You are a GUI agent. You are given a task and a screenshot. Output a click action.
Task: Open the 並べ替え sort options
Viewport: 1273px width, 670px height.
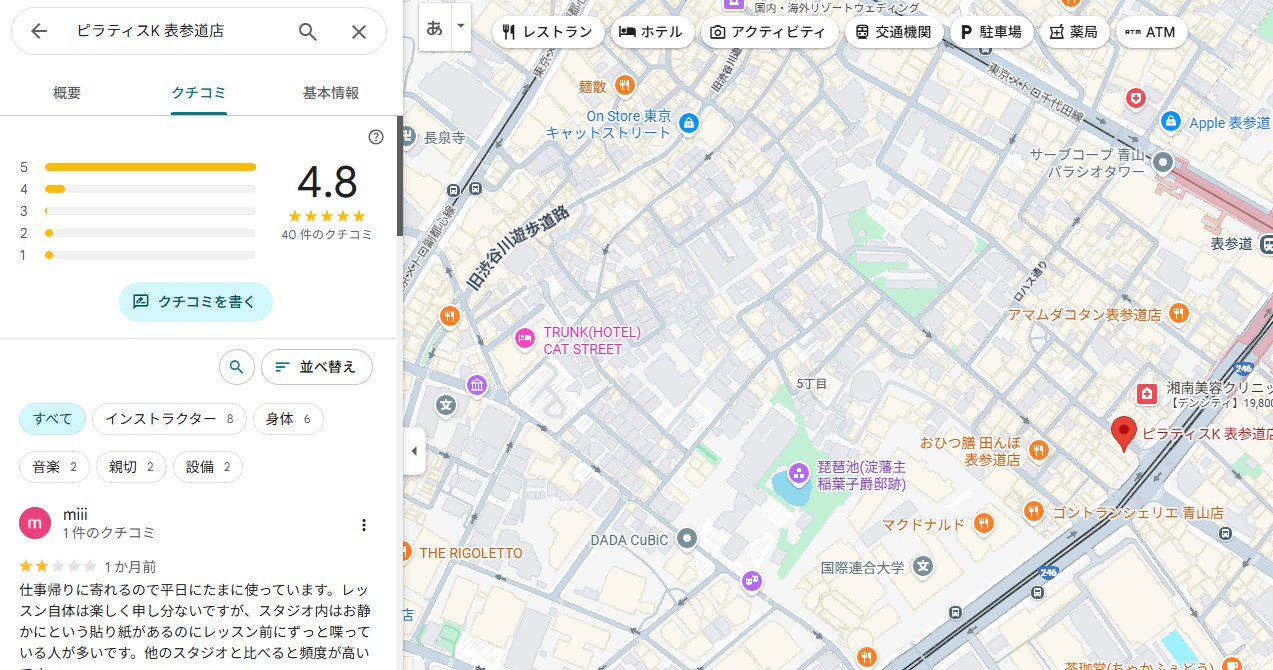click(x=316, y=367)
